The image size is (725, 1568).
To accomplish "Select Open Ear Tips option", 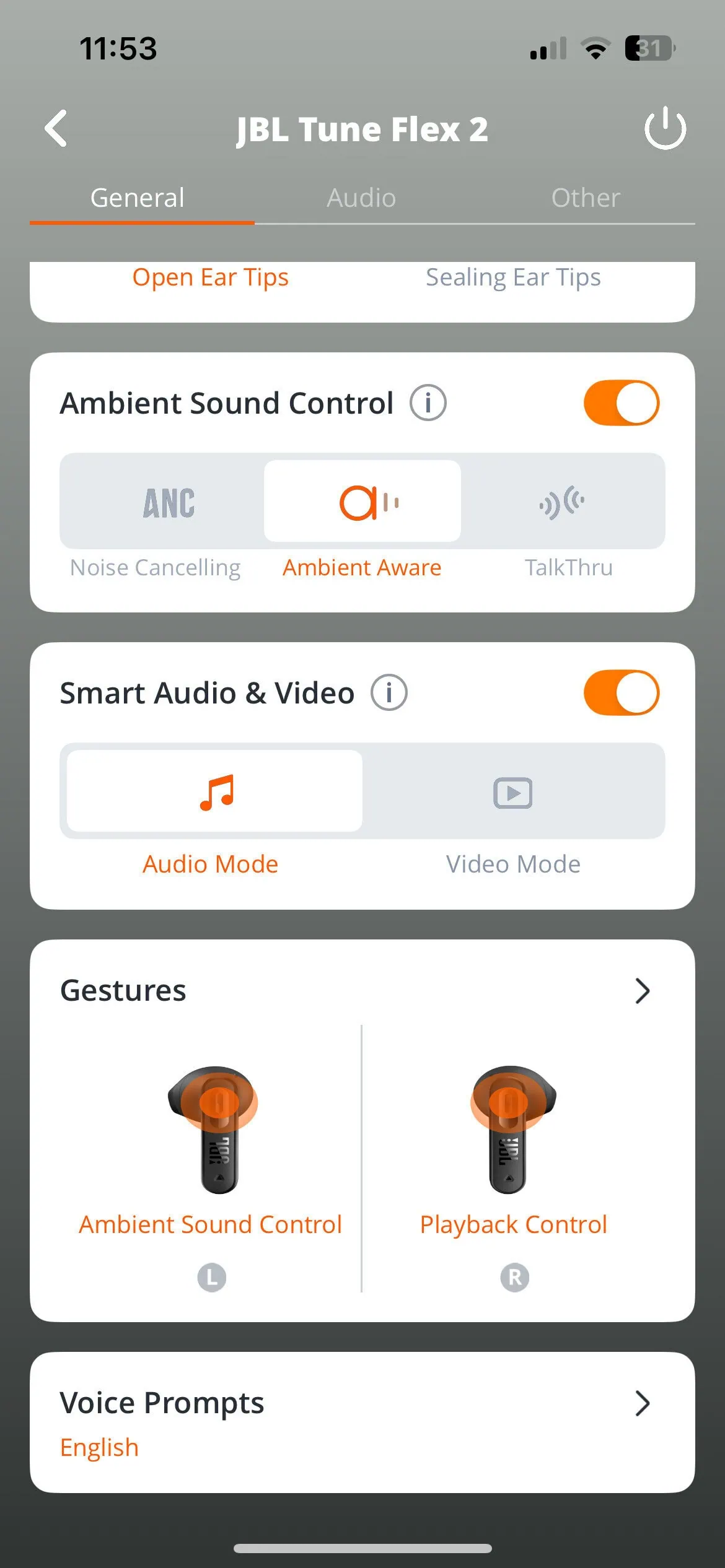I will 211,277.
